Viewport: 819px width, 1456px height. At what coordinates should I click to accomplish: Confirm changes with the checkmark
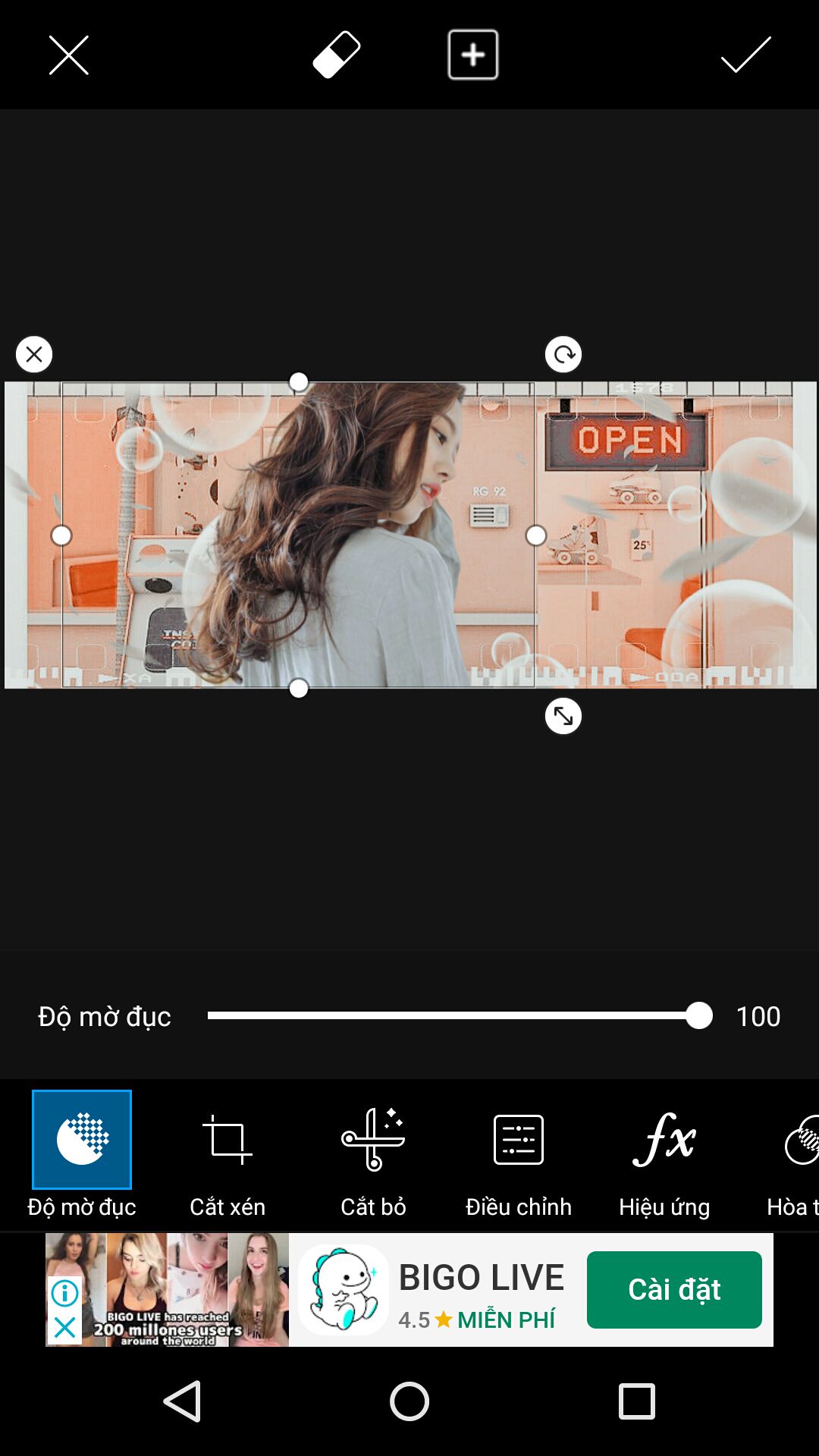click(x=745, y=55)
